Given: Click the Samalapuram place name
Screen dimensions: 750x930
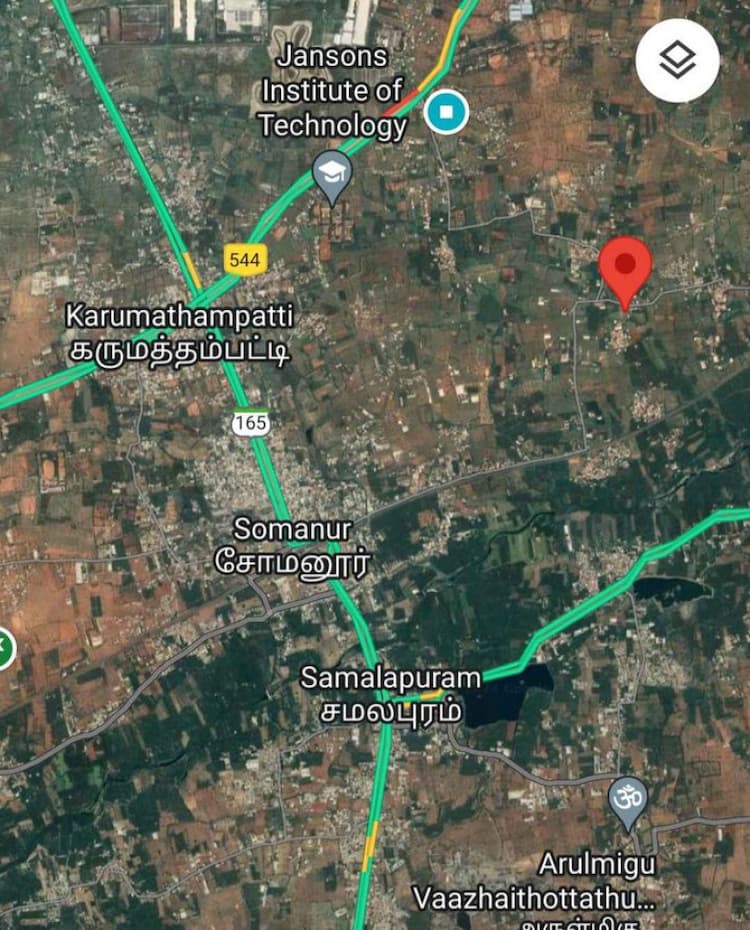Looking at the screenshot, I should click(x=392, y=677).
